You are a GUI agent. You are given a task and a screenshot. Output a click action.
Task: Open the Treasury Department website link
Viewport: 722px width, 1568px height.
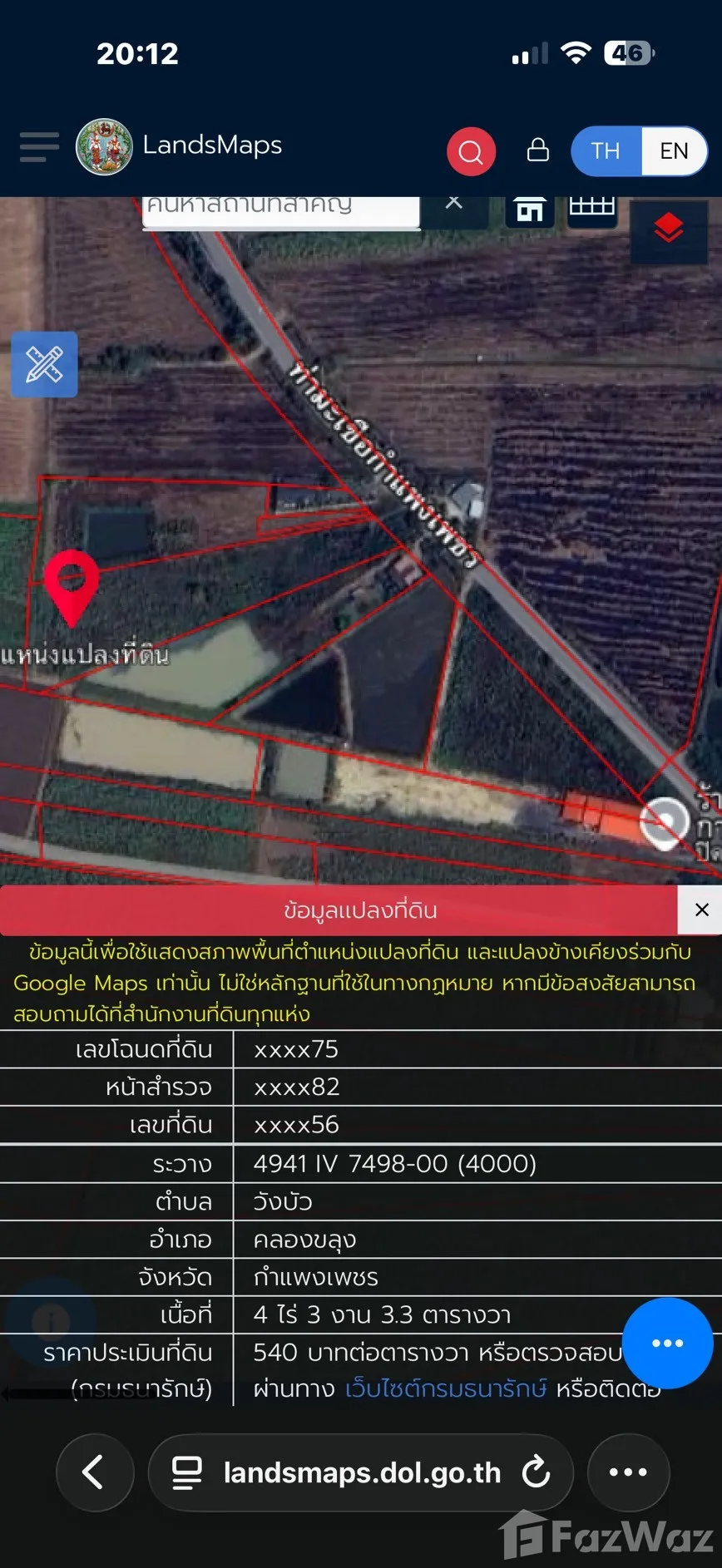tap(446, 1388)
